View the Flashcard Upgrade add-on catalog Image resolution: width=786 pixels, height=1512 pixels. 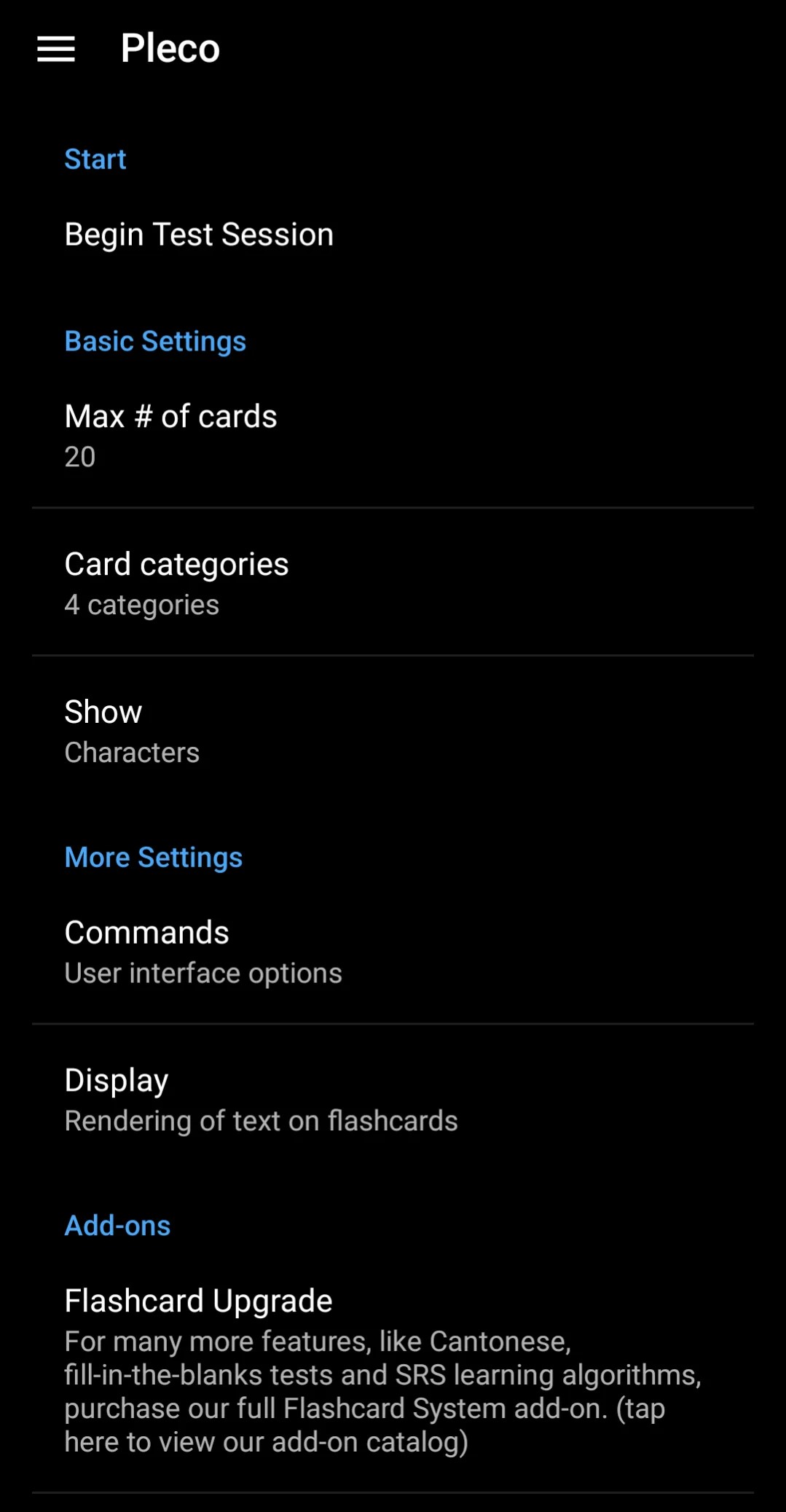point(393,1370)
